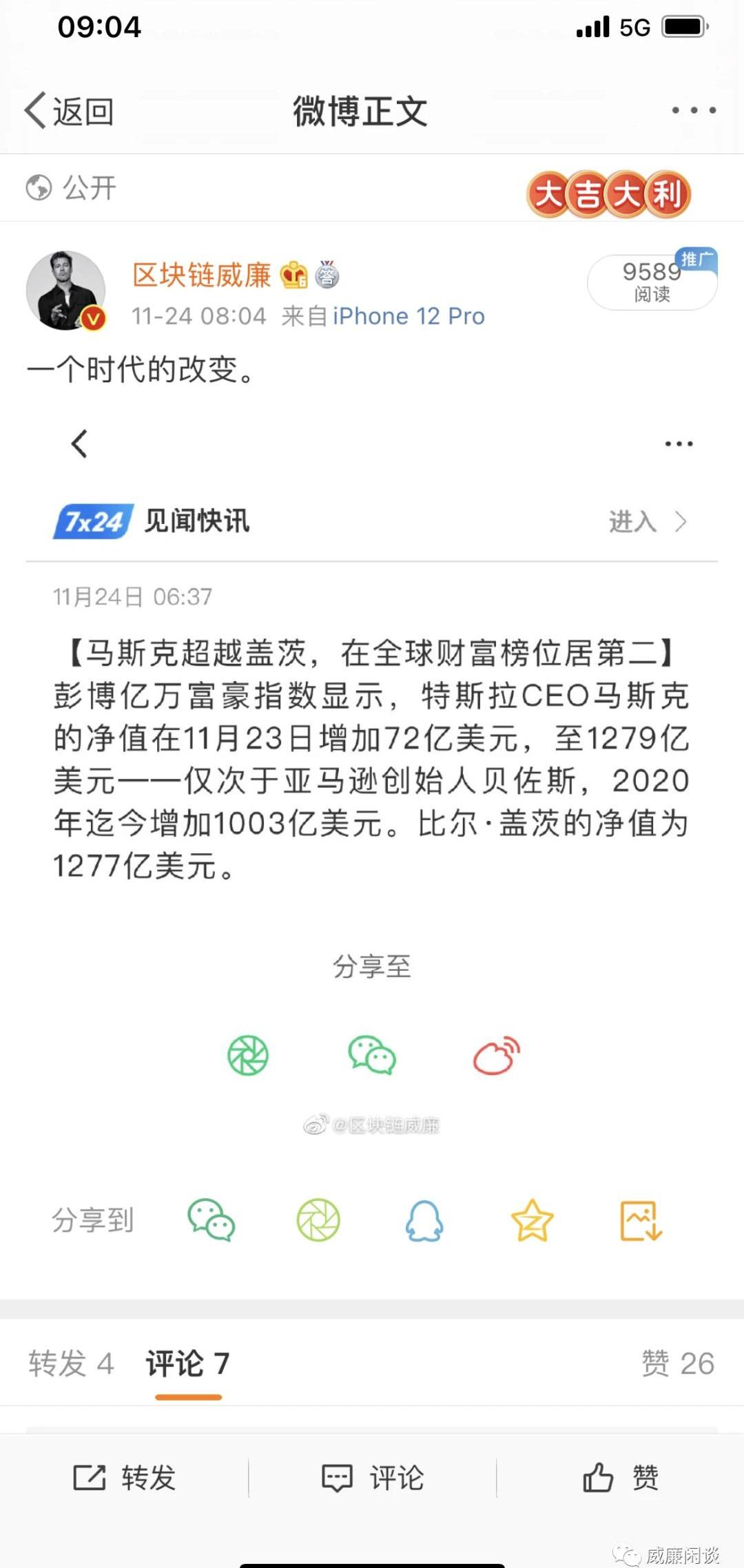The height and width of the screenshot is (1568, 744).
Task: Share the post to WeChat in 分享到 row
Action: 211,1221
